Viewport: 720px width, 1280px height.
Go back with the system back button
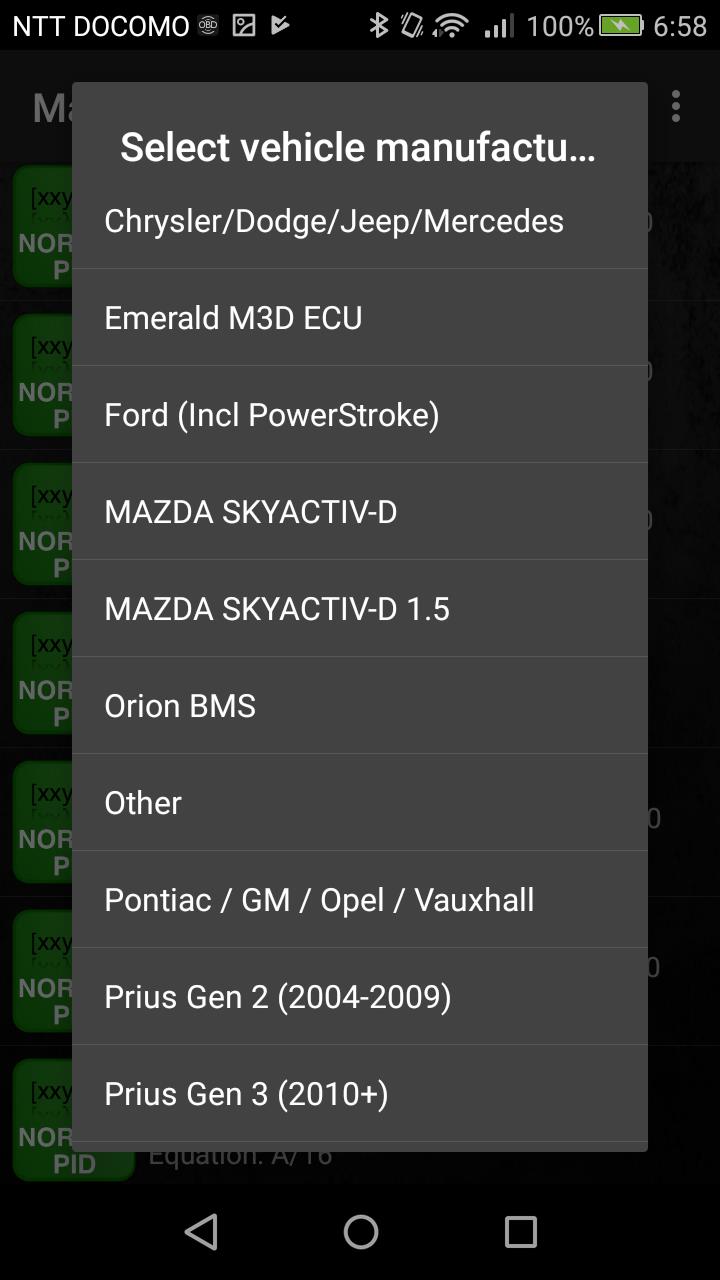pos(201,1231)
